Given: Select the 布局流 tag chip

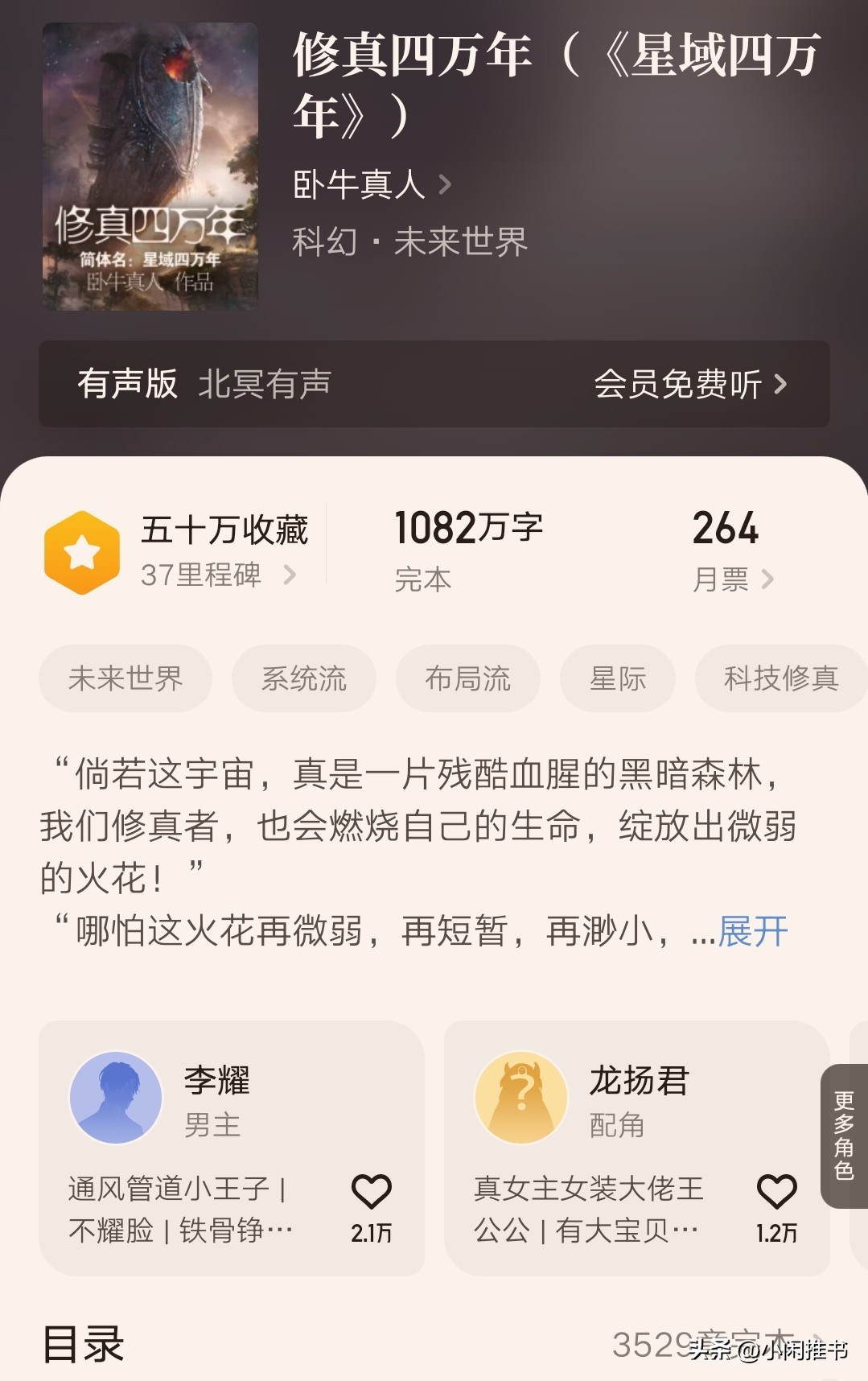Looking at the screenshot, I should (467, 678).
